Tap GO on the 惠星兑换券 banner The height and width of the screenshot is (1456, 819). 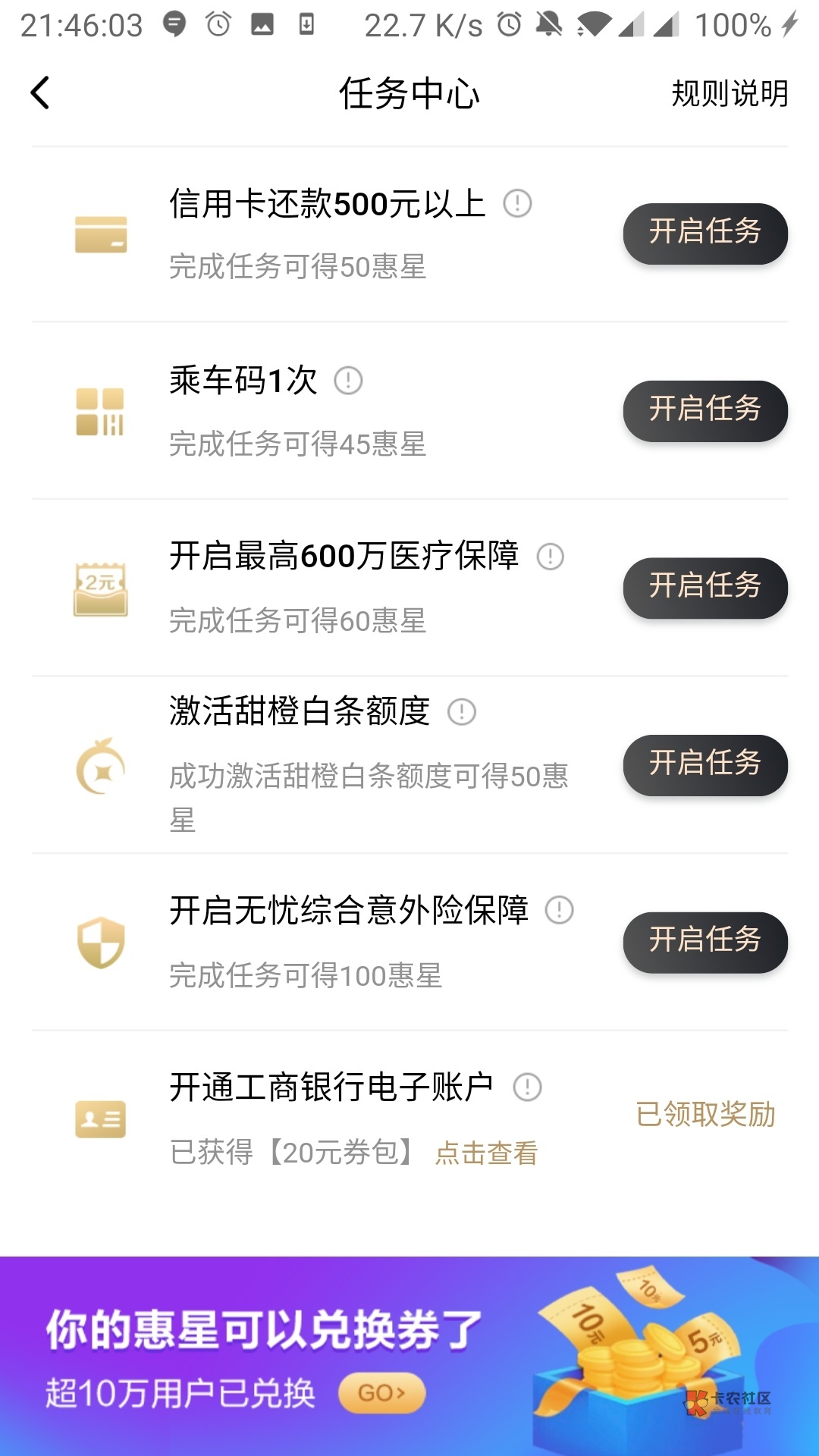point(381,1393)
